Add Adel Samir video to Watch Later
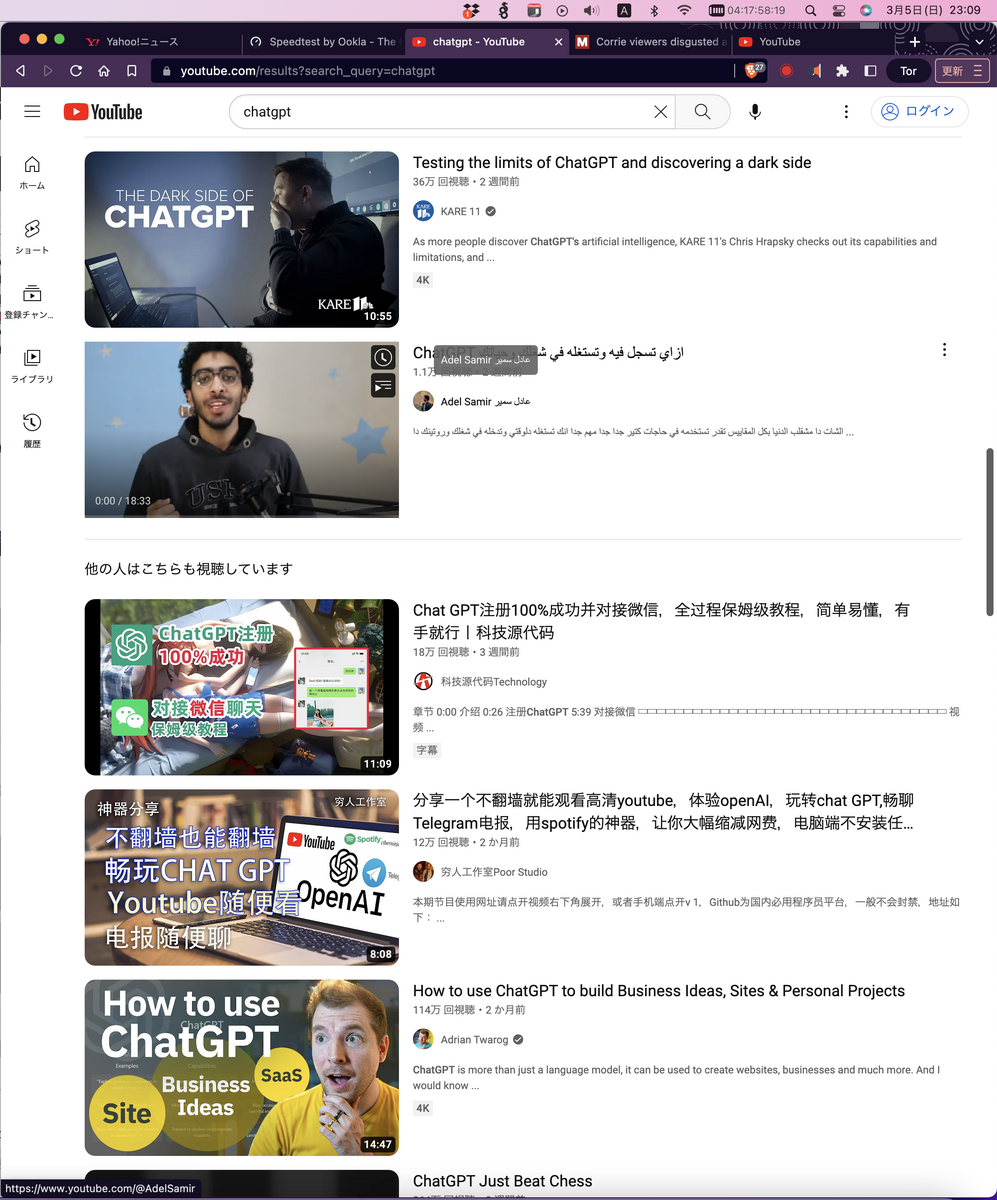The width and height of the screenshot is (997, 1200). [383, 358]
